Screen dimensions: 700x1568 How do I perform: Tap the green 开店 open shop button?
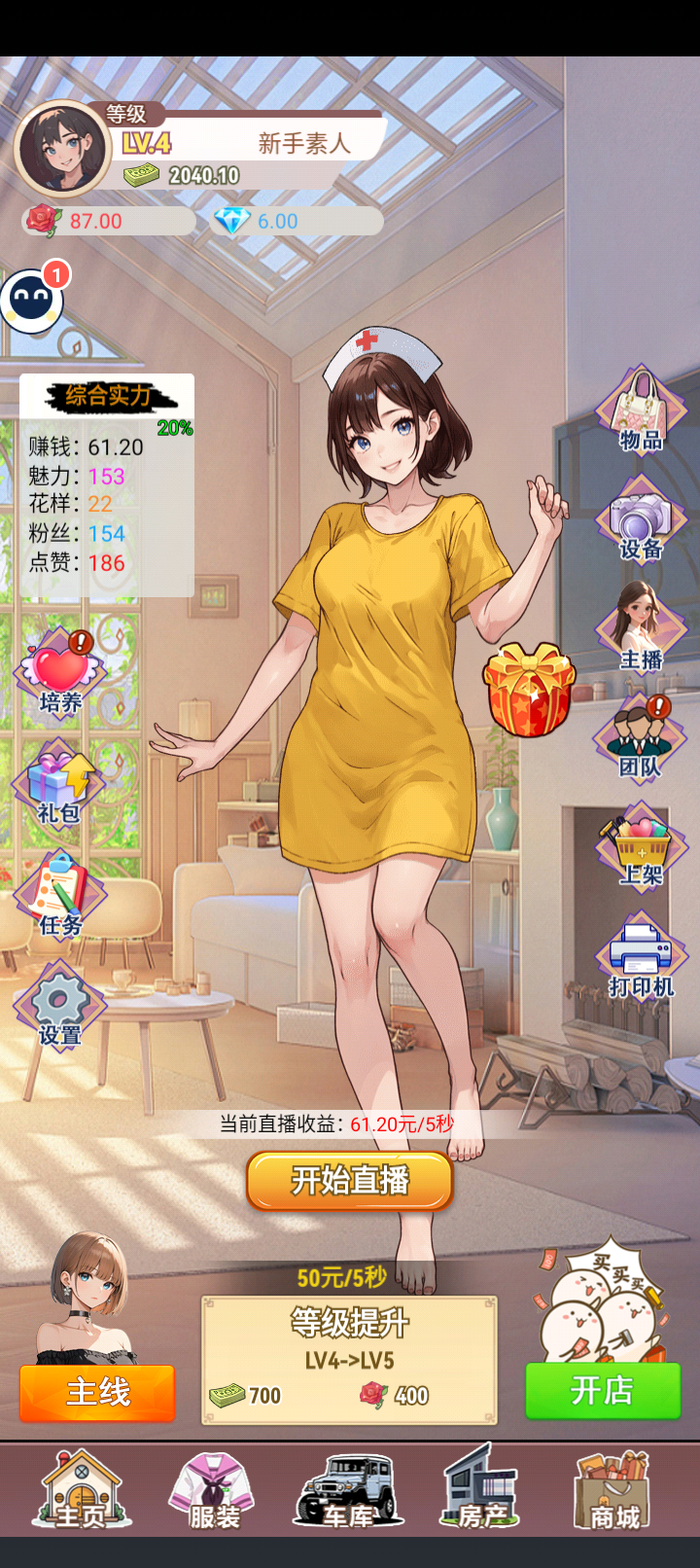coord(603,1391)
